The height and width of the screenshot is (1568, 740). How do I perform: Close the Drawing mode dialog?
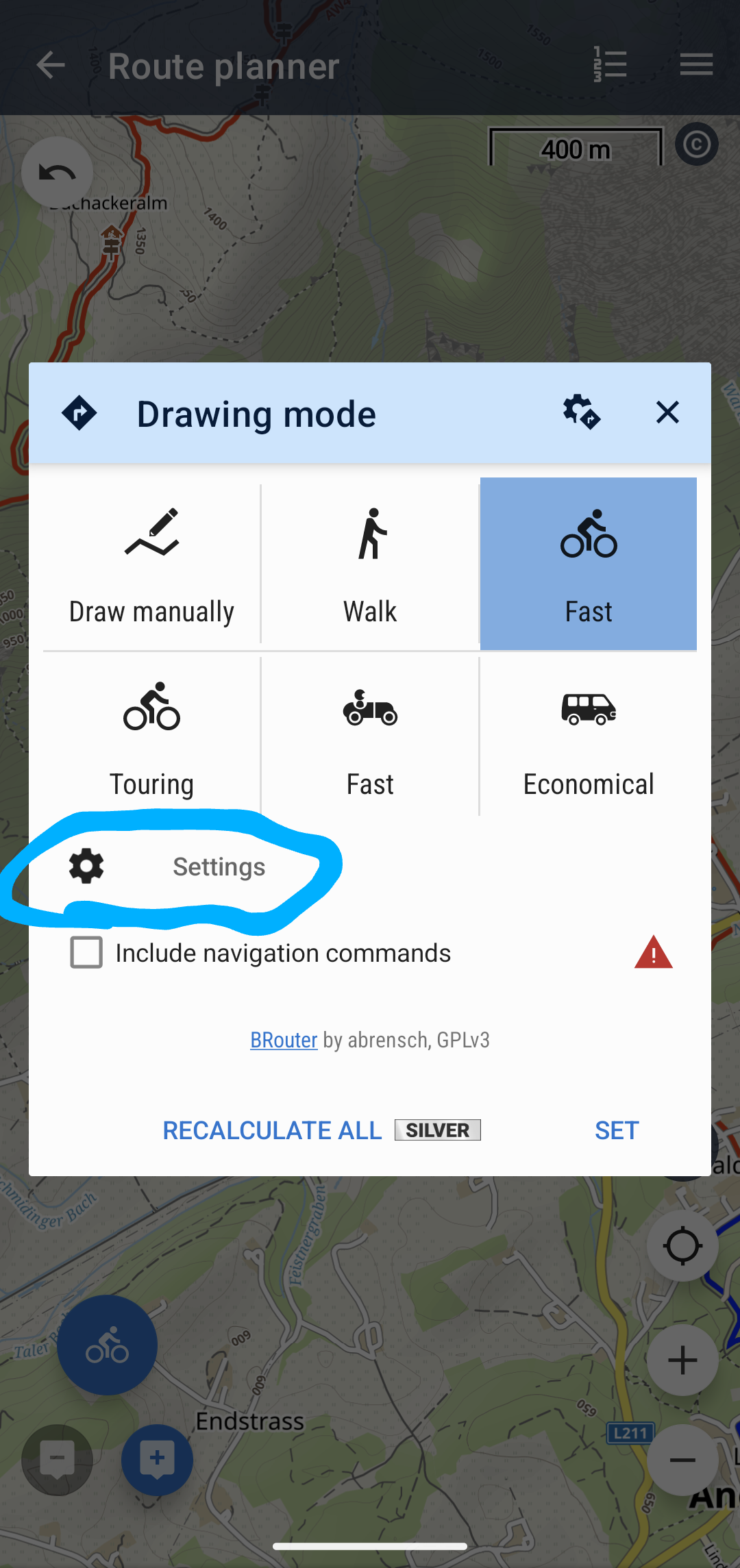point(667,413)
